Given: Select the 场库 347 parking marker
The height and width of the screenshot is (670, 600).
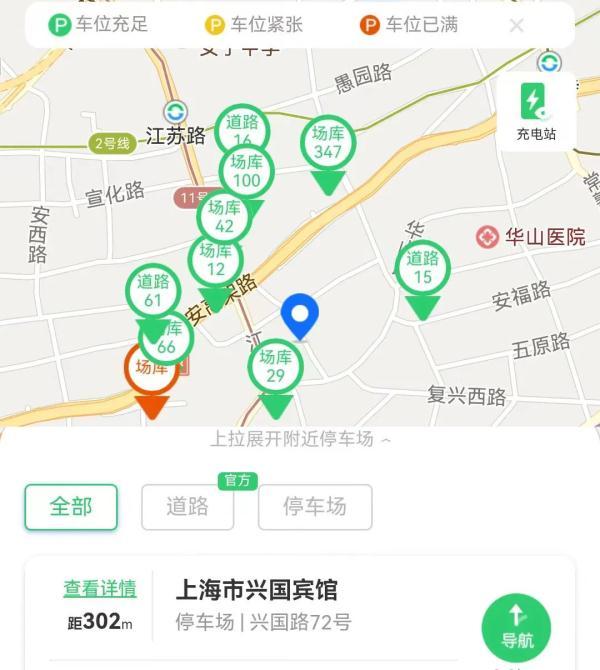Looking at the screenshot, I should (x=327, y=143).
